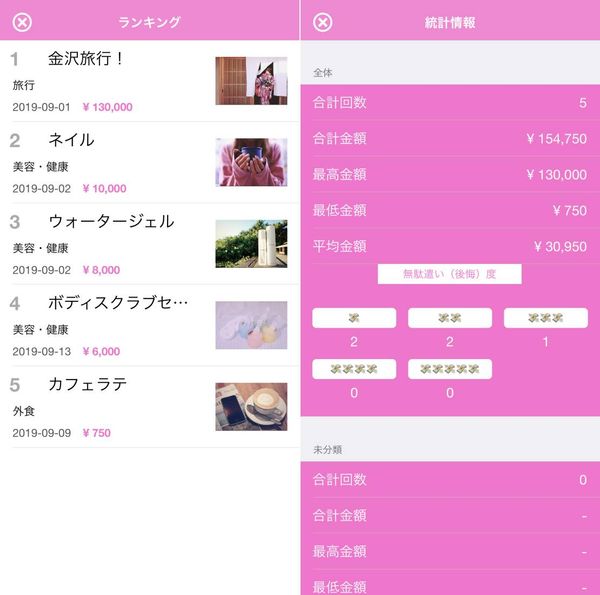This screenshot has width=600, height=595.
Task: Tap the 無駄遣い（後悔）度 button
Action: (x=450, y=274)
